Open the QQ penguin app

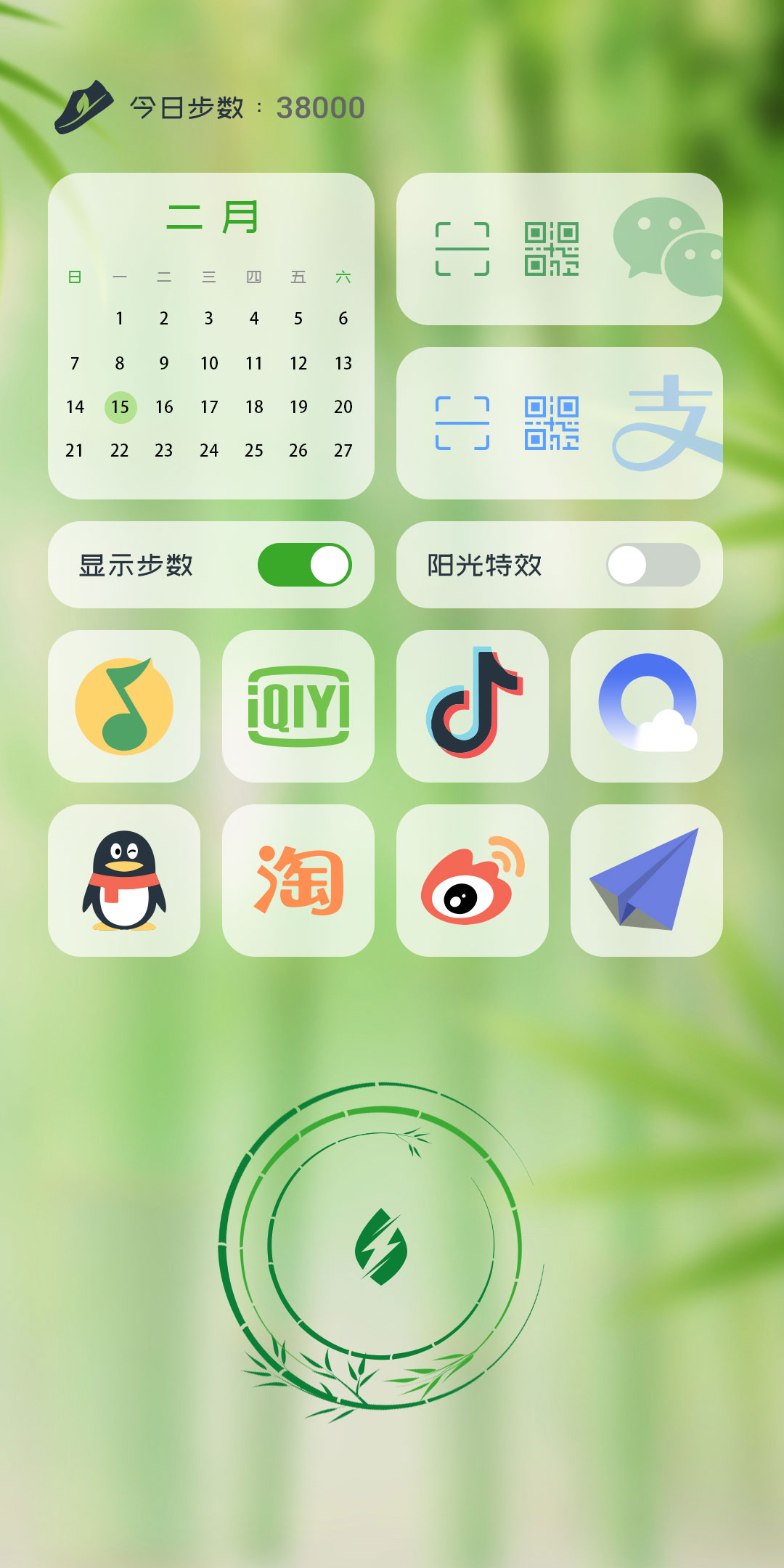pyautogui.click(x=124, y=881)
